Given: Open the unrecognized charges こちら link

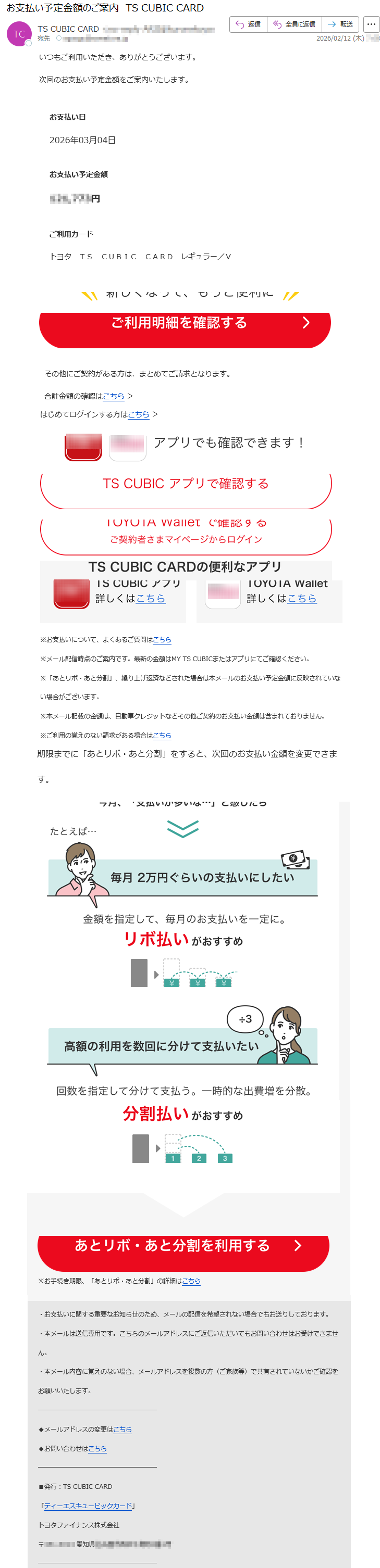Looking at the screenshot, I should pyautogui.click(x=162, y=735).
